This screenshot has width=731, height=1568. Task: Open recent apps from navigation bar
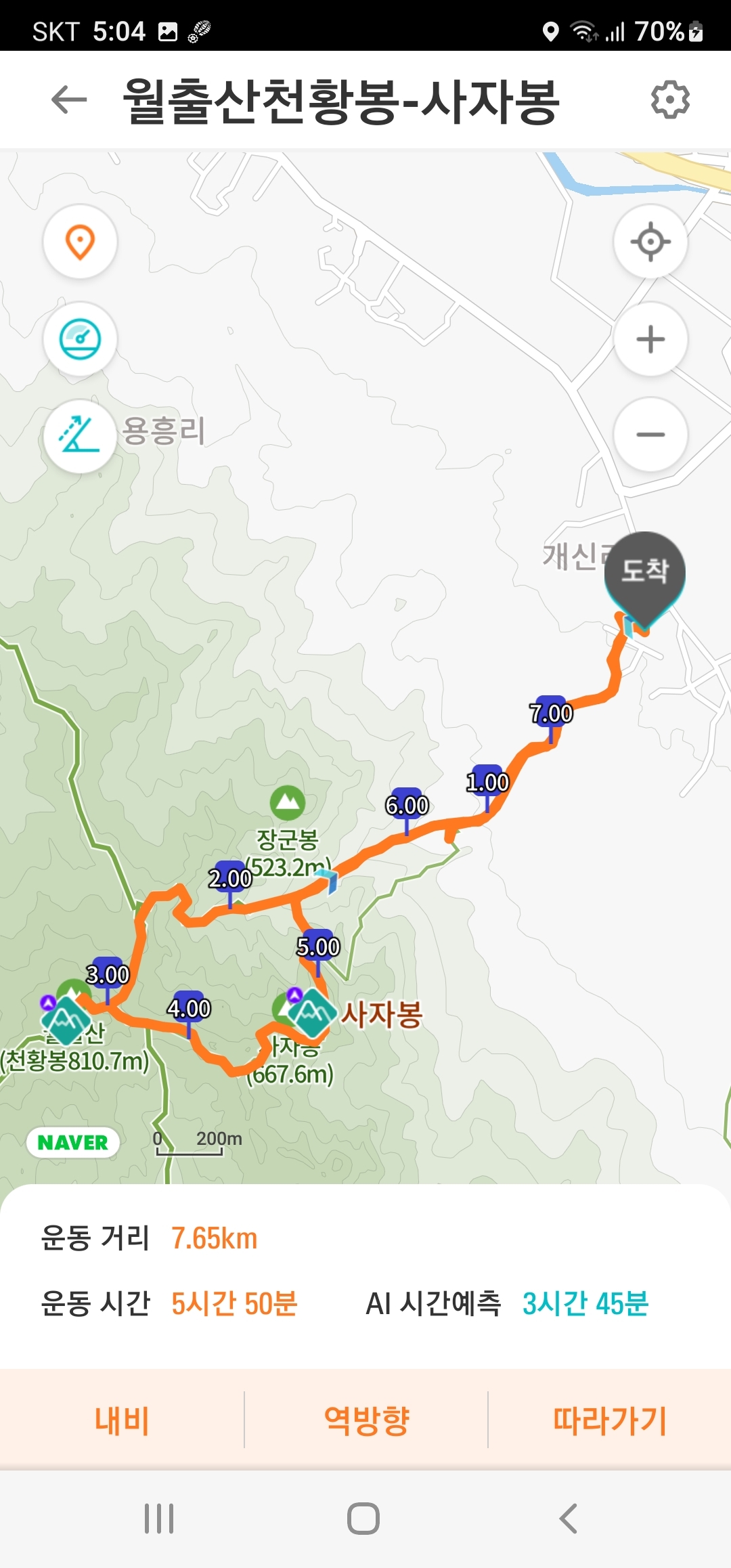click(159, 1519)
